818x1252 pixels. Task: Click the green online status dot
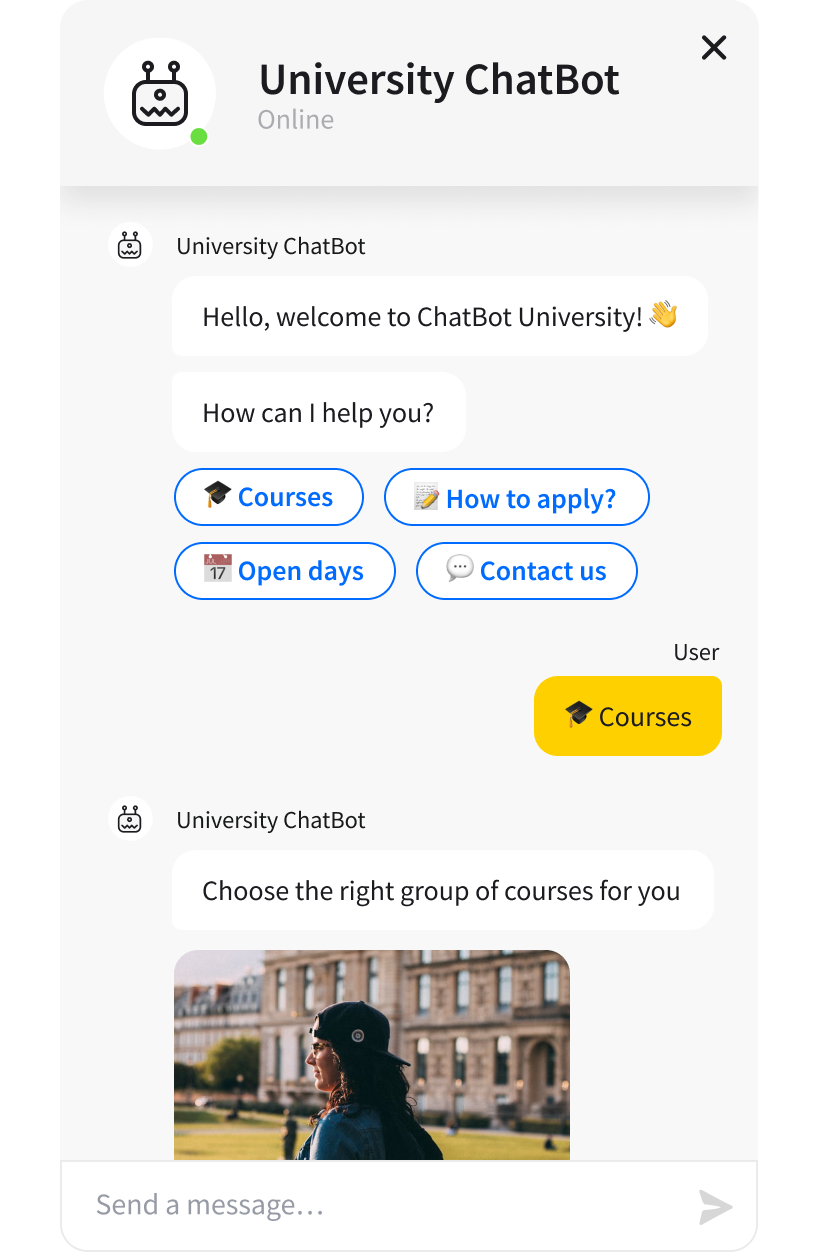200,134
